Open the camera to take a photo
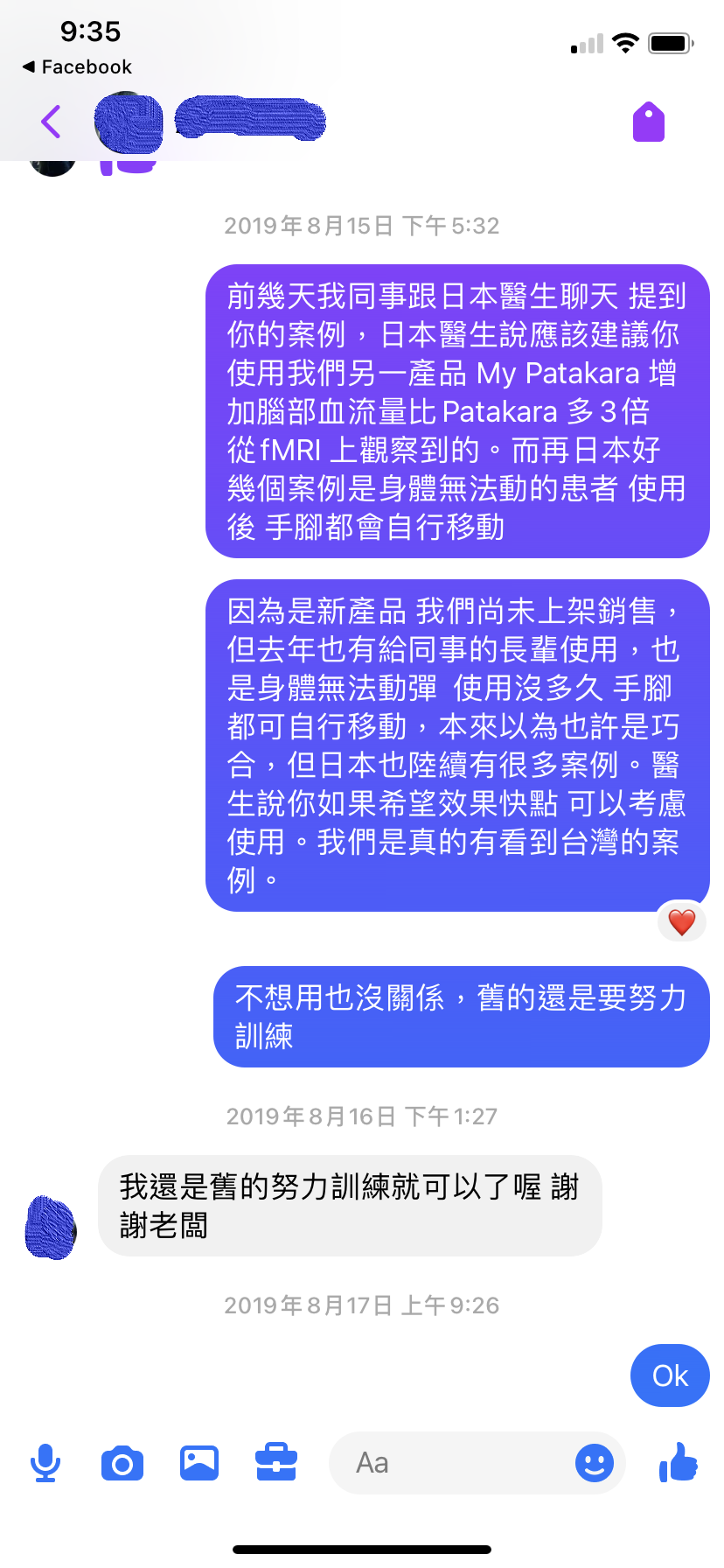This screenshot has height=1568, width=724. point(122,1463)
